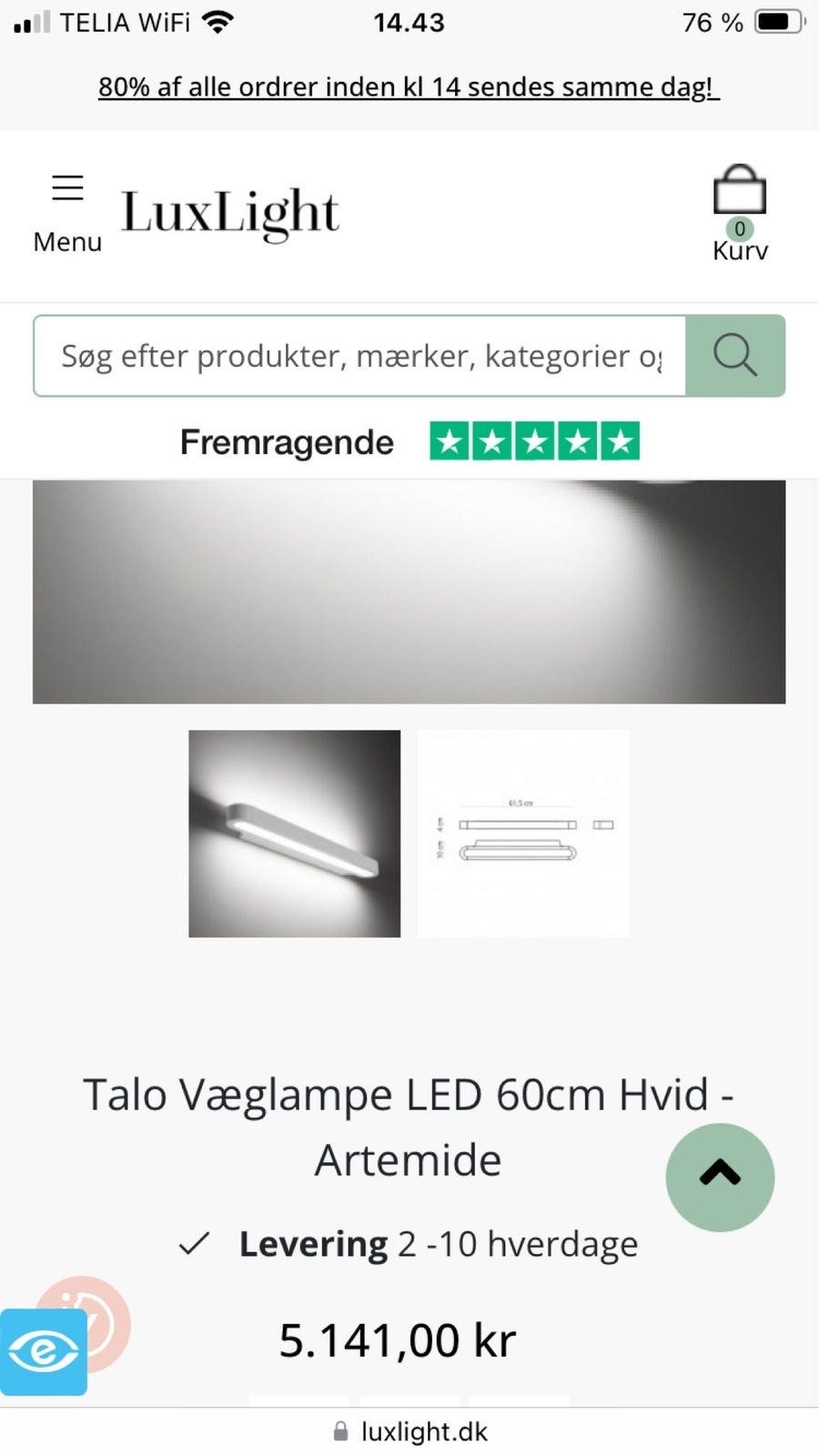
Task: Open the hamburger Menu
Action: point(67,213)
